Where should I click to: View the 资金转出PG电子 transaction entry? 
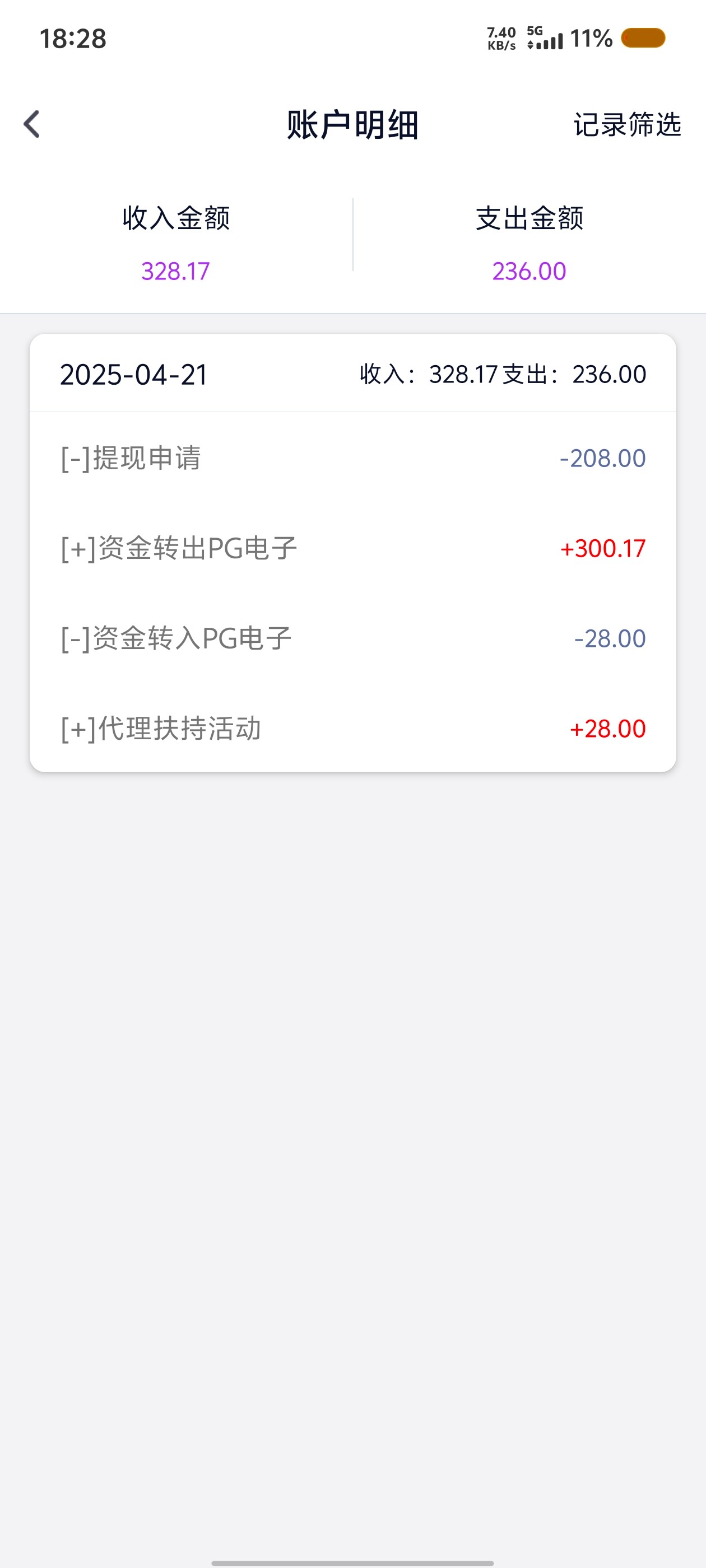click(352, 548)
